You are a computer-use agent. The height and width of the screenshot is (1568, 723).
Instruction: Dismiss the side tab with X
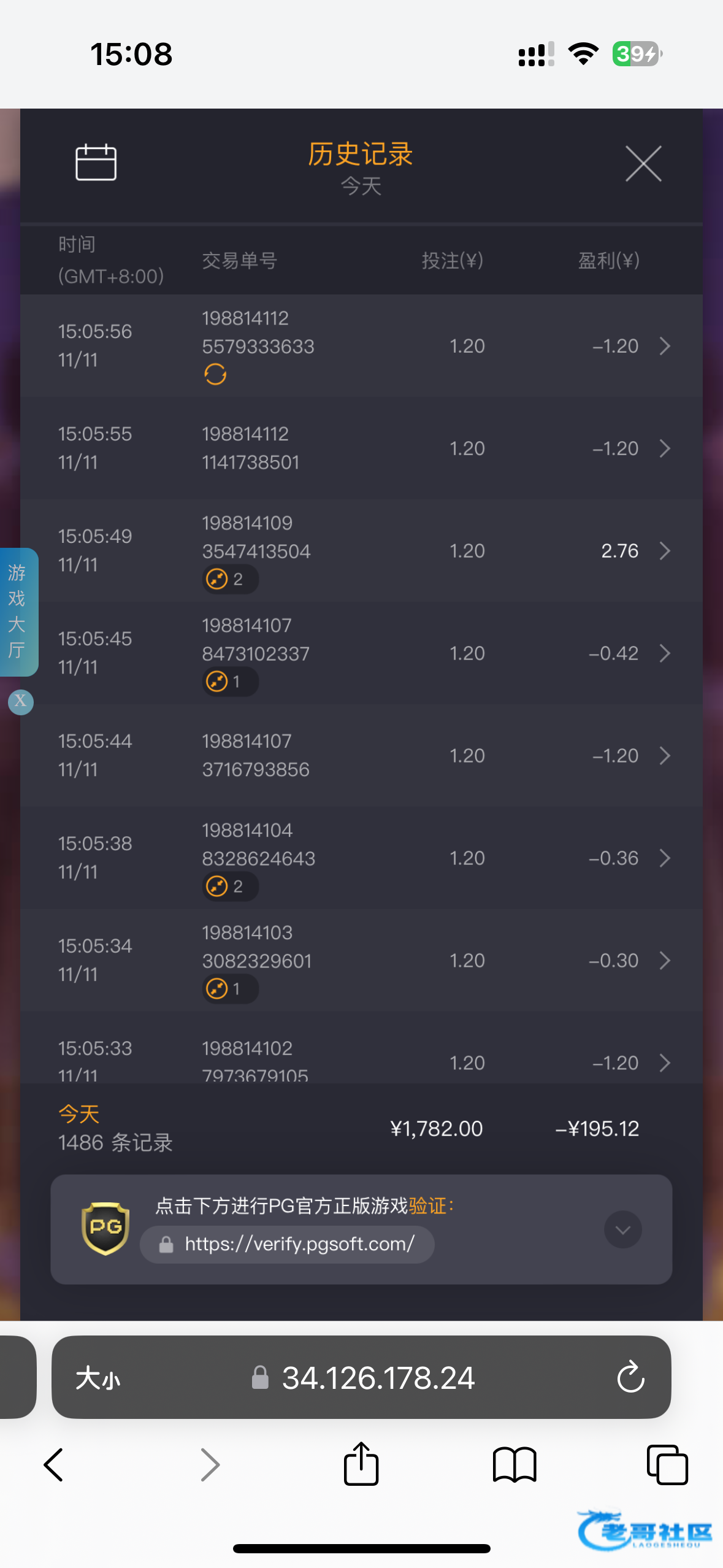tap(20, 701)
